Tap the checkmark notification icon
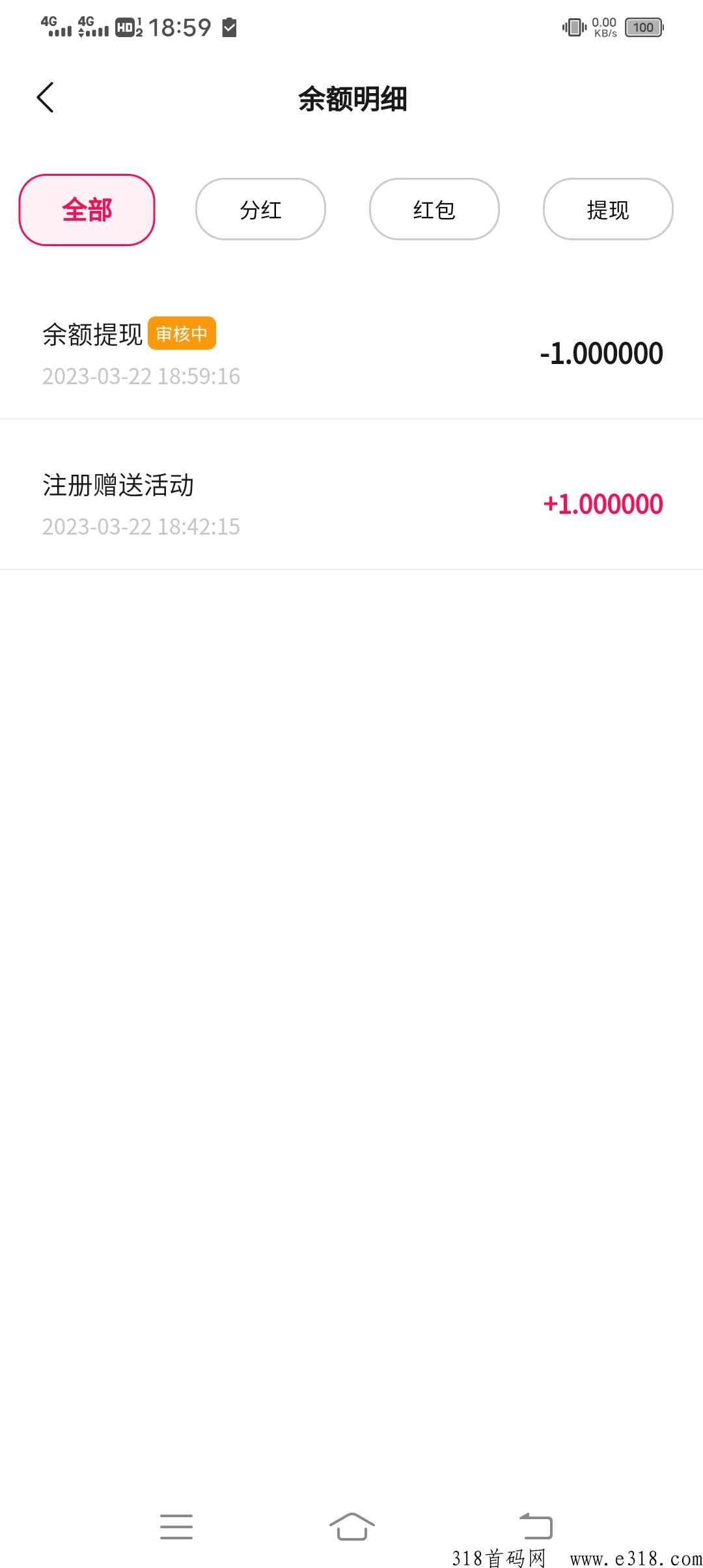 tap(229, 27)
